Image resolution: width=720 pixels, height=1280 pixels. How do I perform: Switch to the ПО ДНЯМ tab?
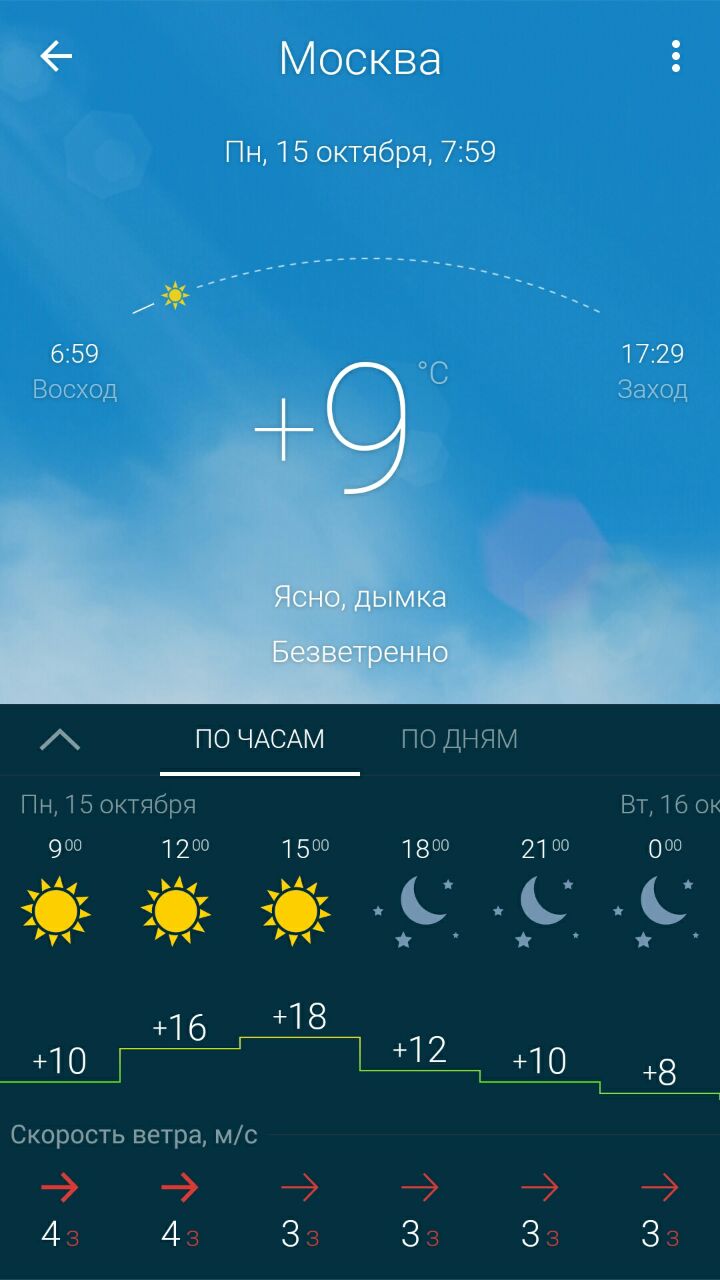point(459,739)
